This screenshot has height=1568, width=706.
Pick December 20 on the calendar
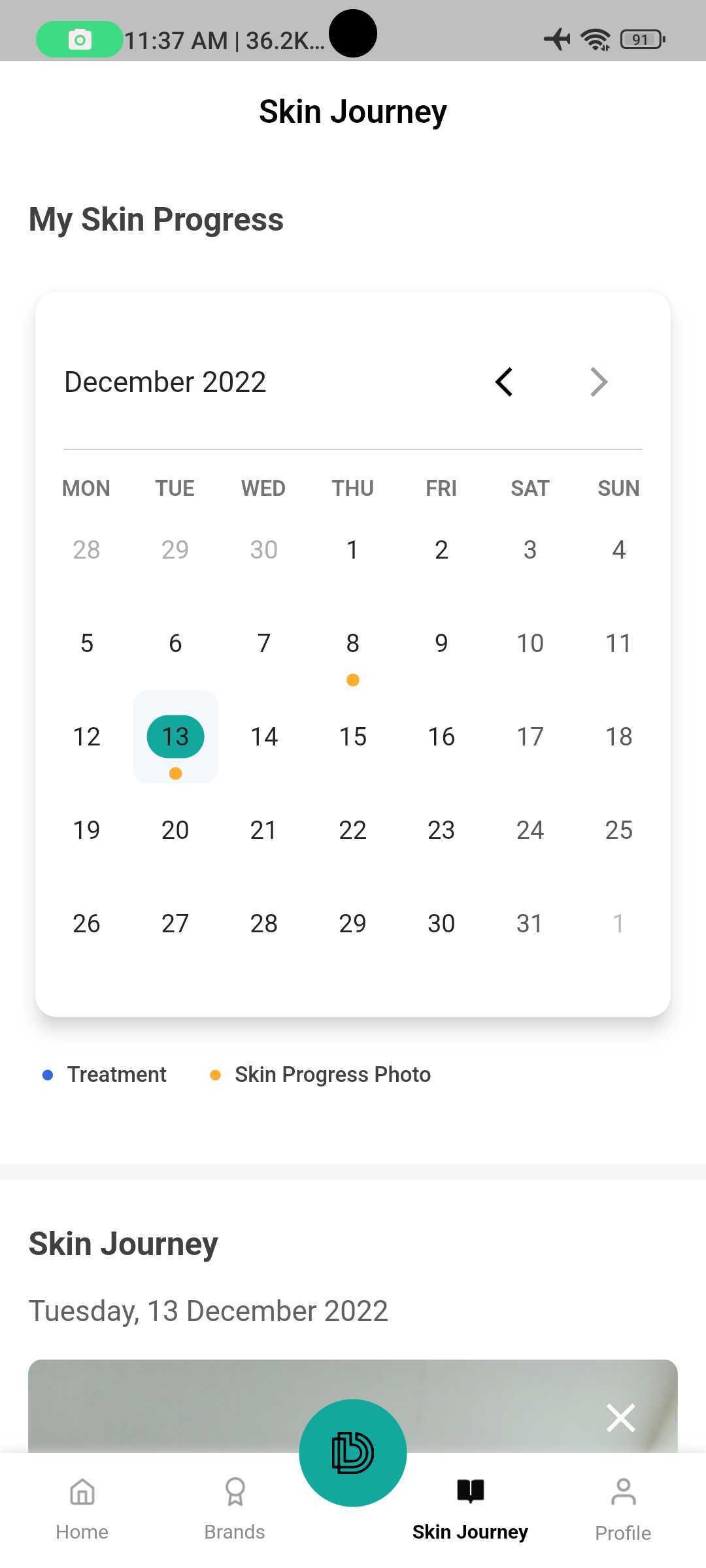[175, 830]
